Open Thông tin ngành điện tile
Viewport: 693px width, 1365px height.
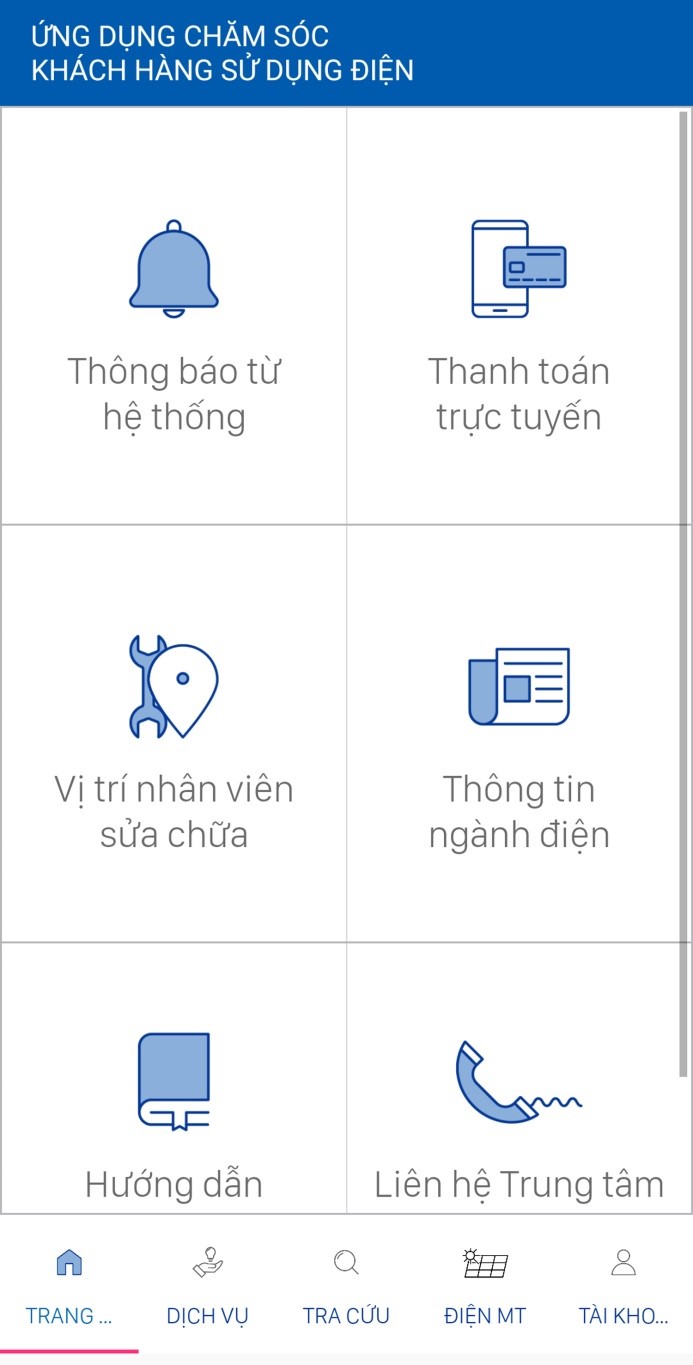519,733
